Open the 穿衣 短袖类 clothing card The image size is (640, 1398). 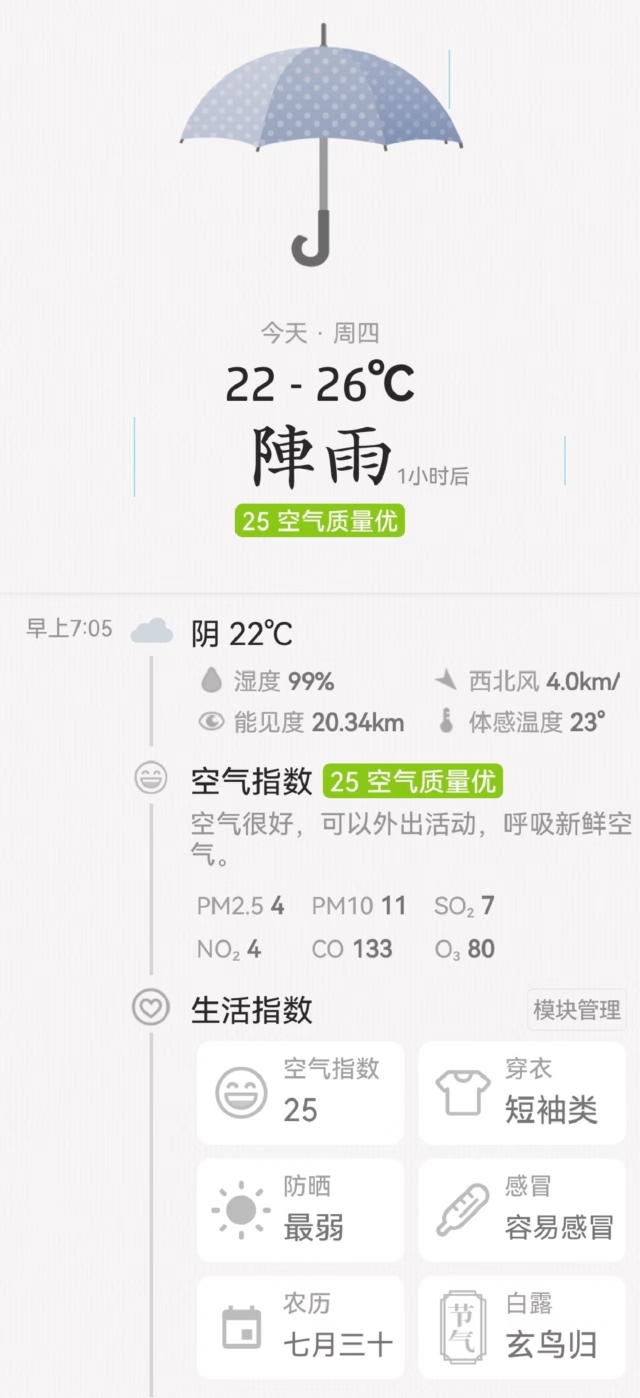[x=522, y=1092]
